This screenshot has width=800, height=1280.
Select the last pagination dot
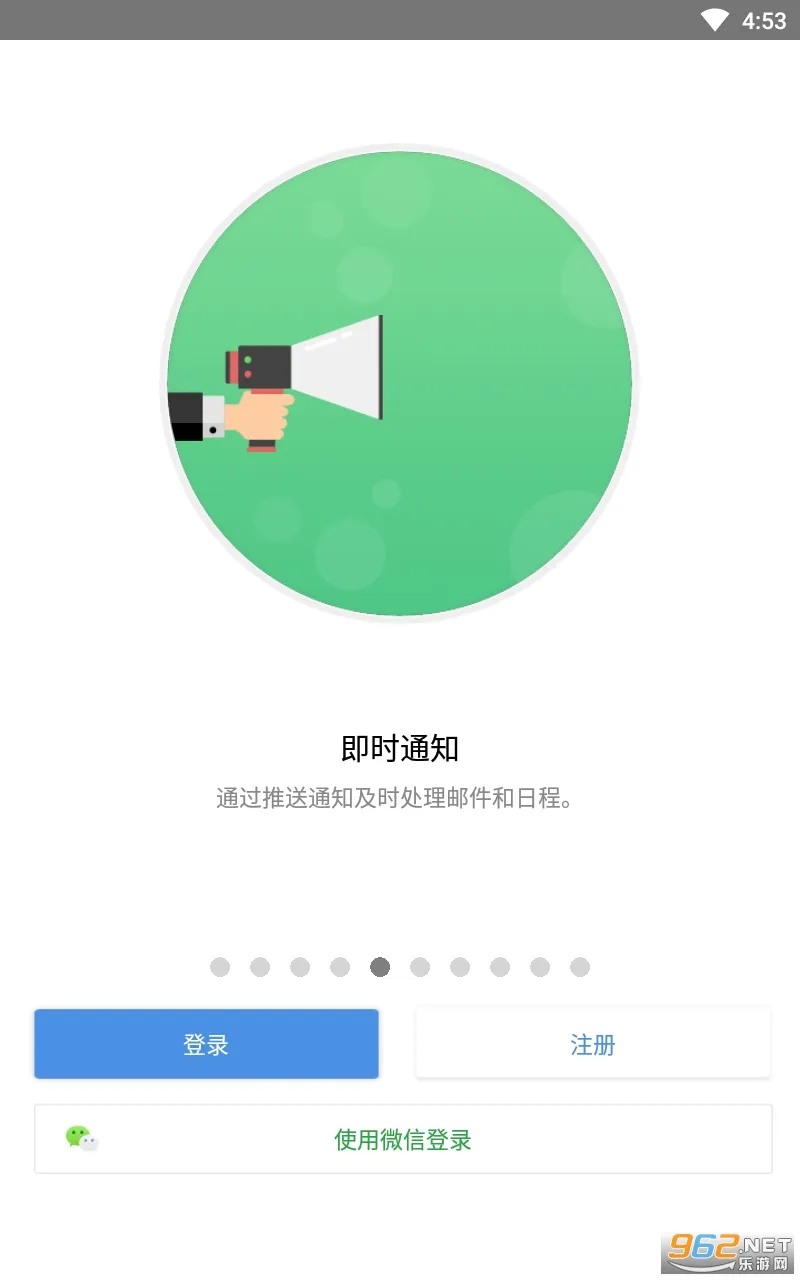[580, 967]
